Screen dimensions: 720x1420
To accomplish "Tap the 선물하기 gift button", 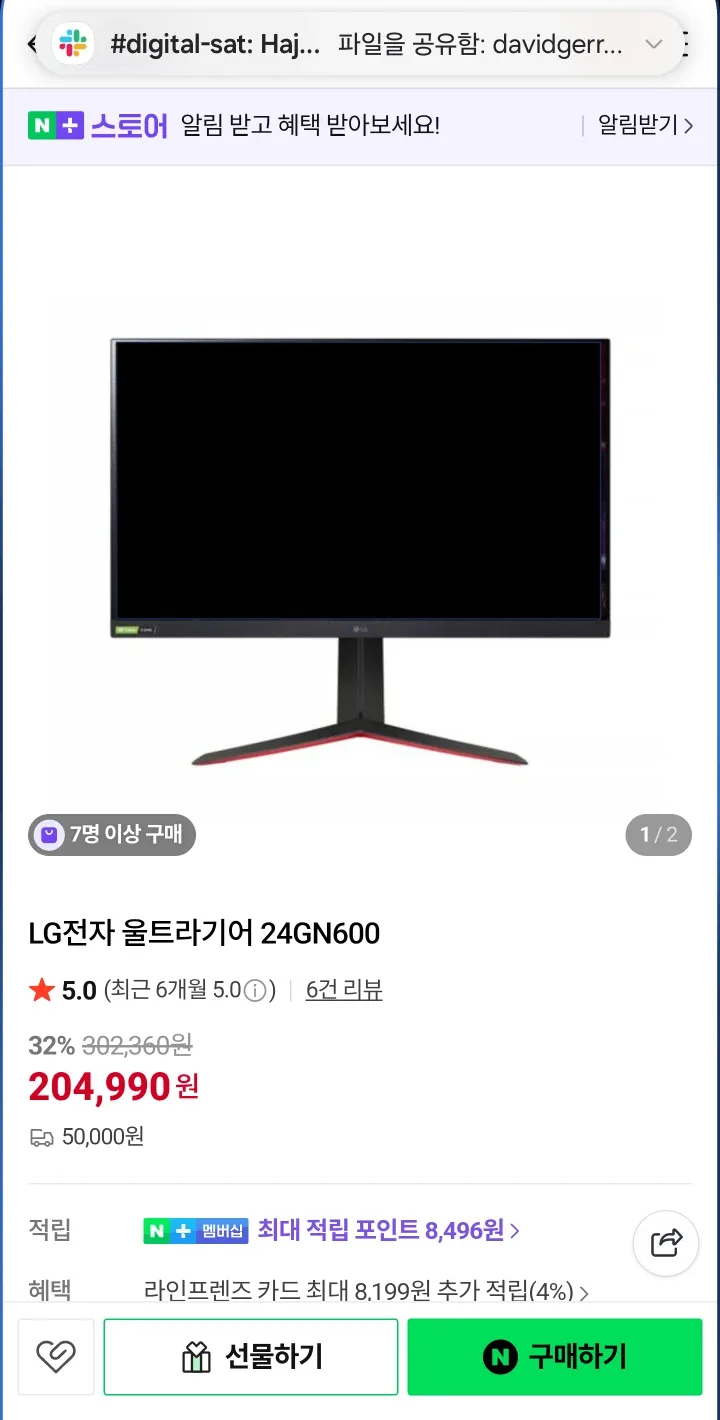I will [x=251, y=1356].
